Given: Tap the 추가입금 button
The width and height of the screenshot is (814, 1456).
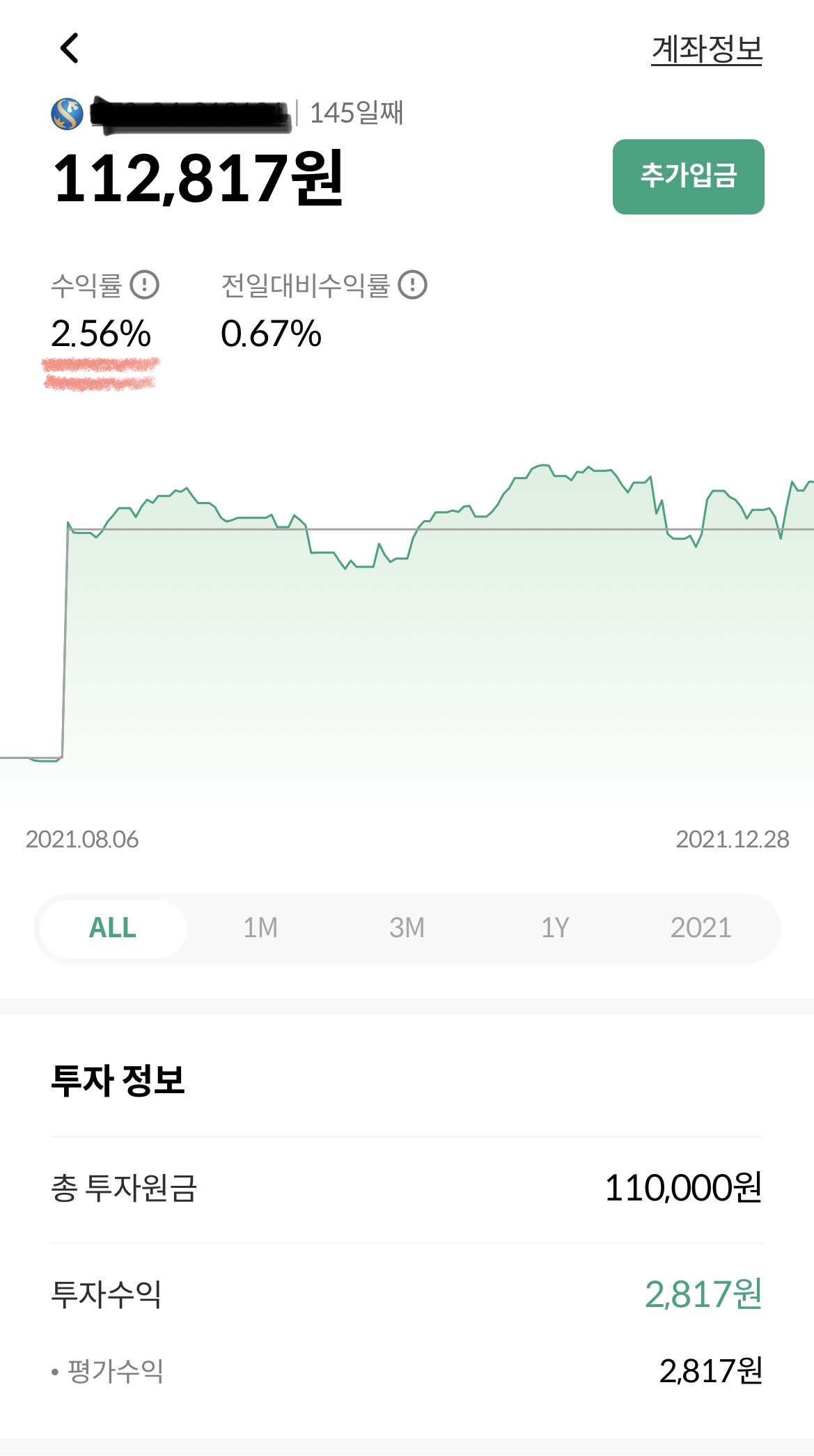Looking at the screenshot, I should point(688,176).
